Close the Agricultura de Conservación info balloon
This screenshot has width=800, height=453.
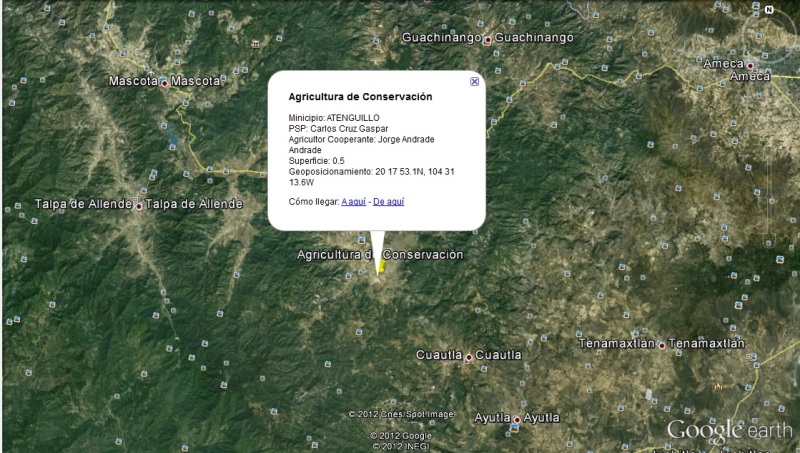click(474, 82)
